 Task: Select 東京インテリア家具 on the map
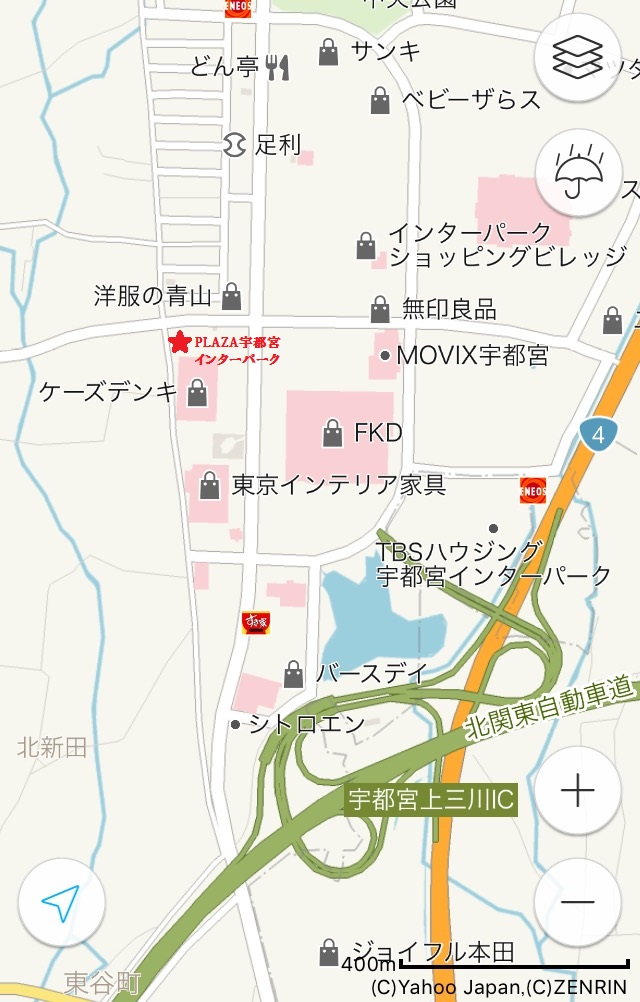pyautogui.click(x=209, y=486)
